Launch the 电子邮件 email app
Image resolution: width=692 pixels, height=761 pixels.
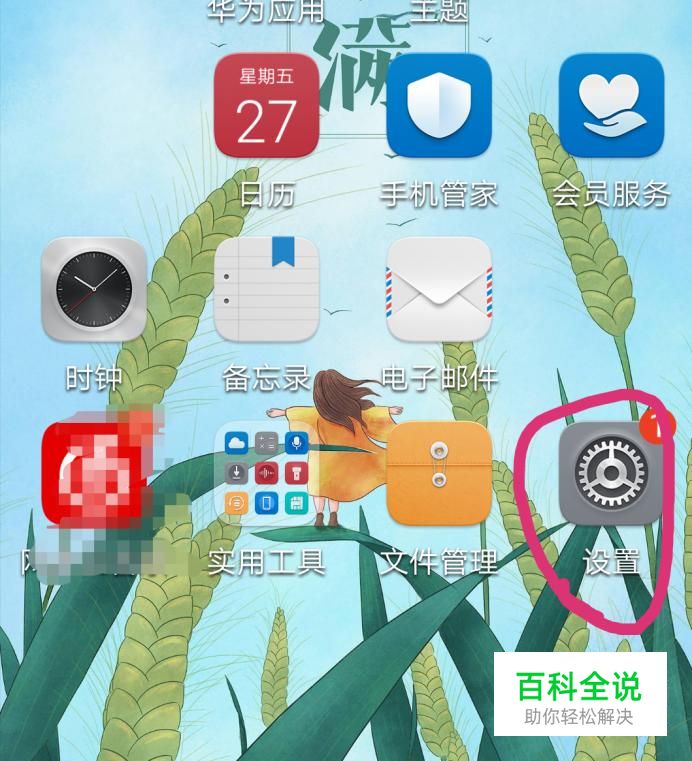coord(439,289)
